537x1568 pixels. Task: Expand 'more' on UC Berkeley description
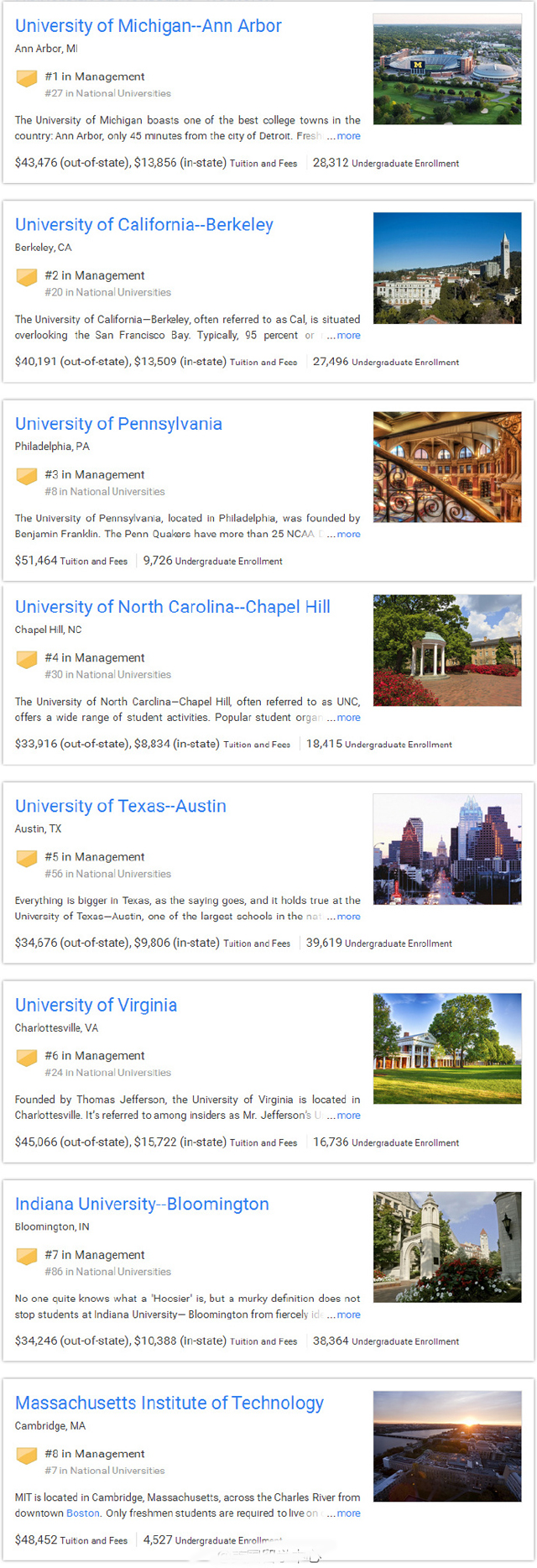pos(348,335)
